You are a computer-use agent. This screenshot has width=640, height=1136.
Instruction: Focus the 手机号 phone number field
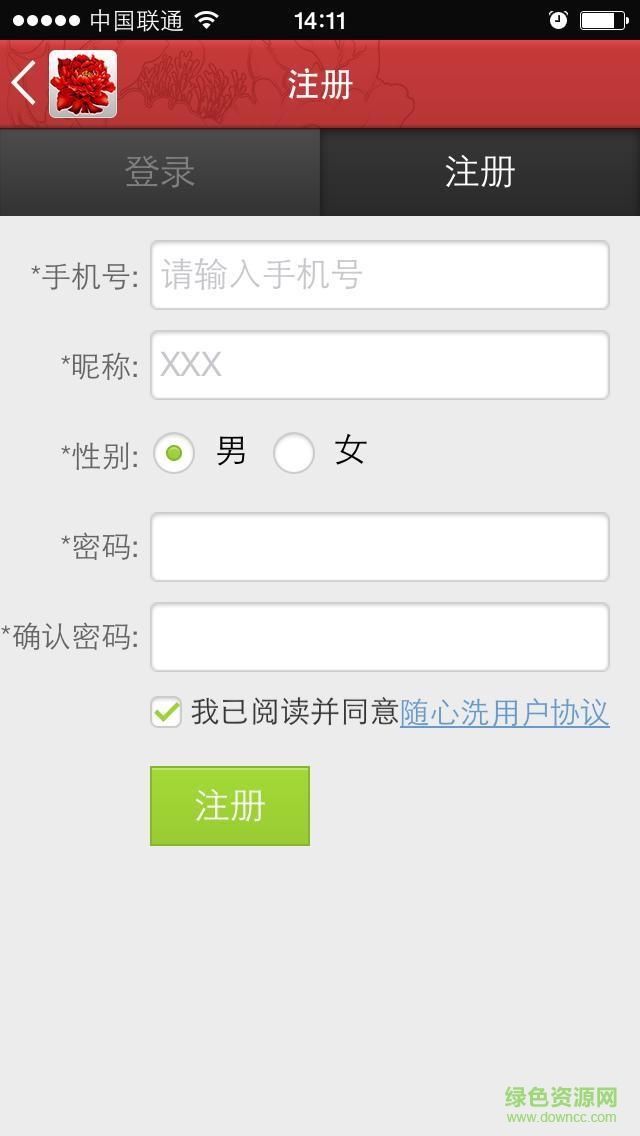click(x=380, y=275)
